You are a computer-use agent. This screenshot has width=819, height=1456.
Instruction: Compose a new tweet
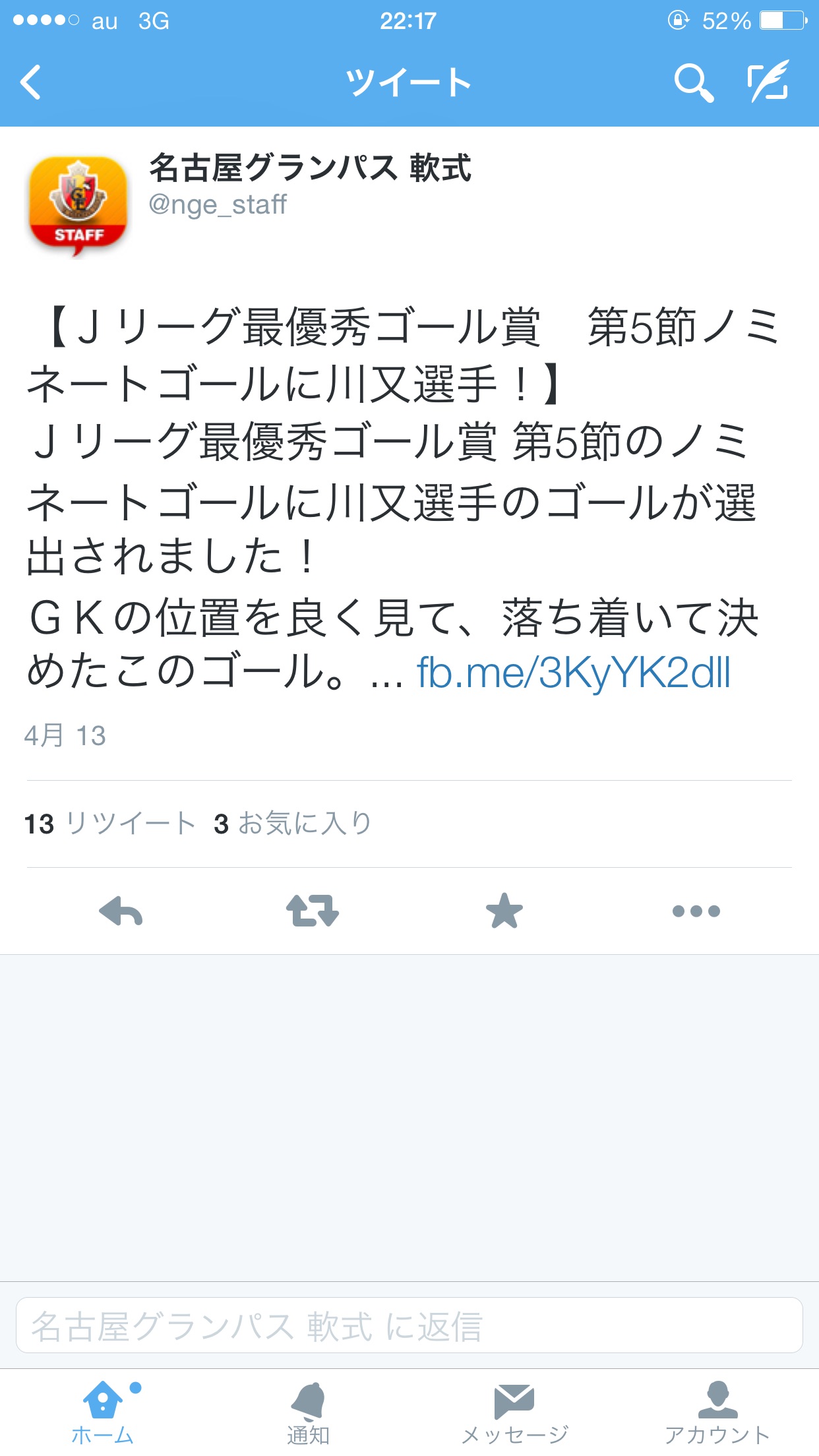(769, 80)
